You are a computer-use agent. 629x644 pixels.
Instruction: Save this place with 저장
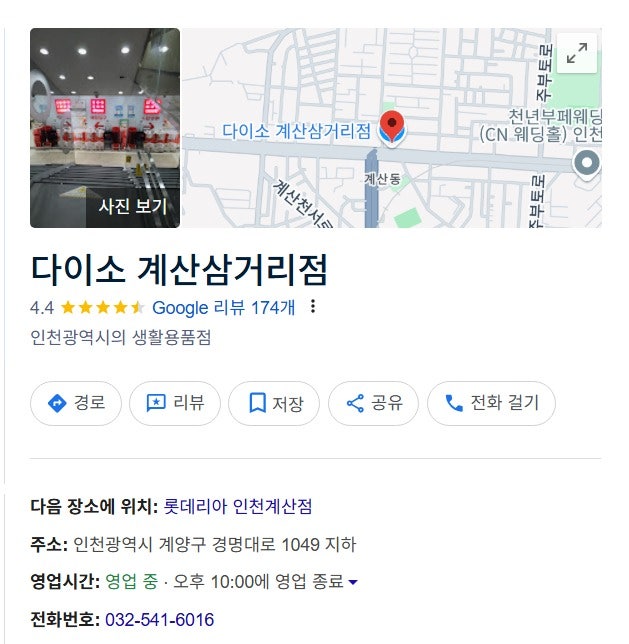point(273,403)
